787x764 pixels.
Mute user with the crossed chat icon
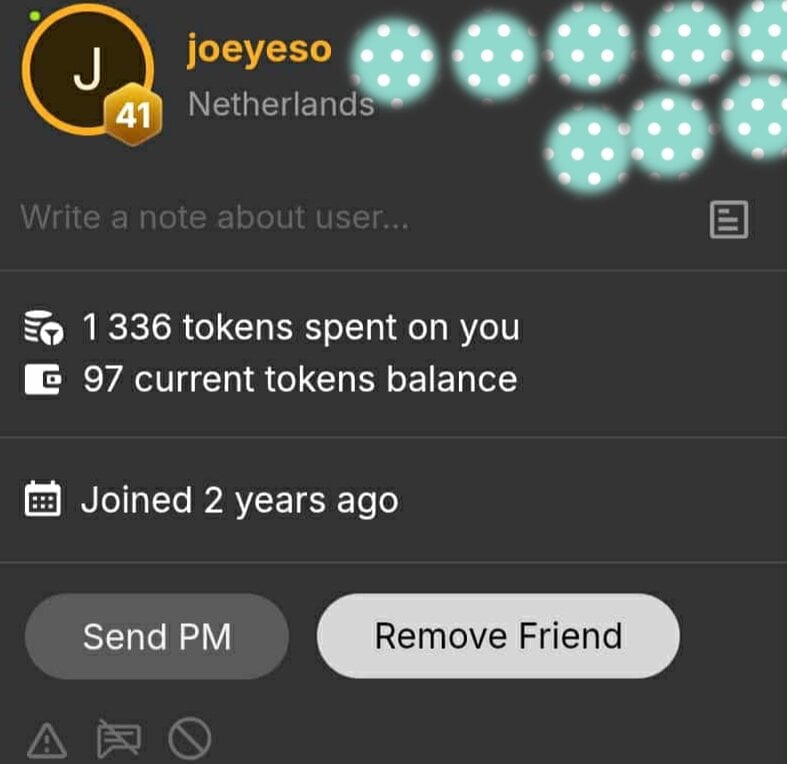tap(118, 740)
